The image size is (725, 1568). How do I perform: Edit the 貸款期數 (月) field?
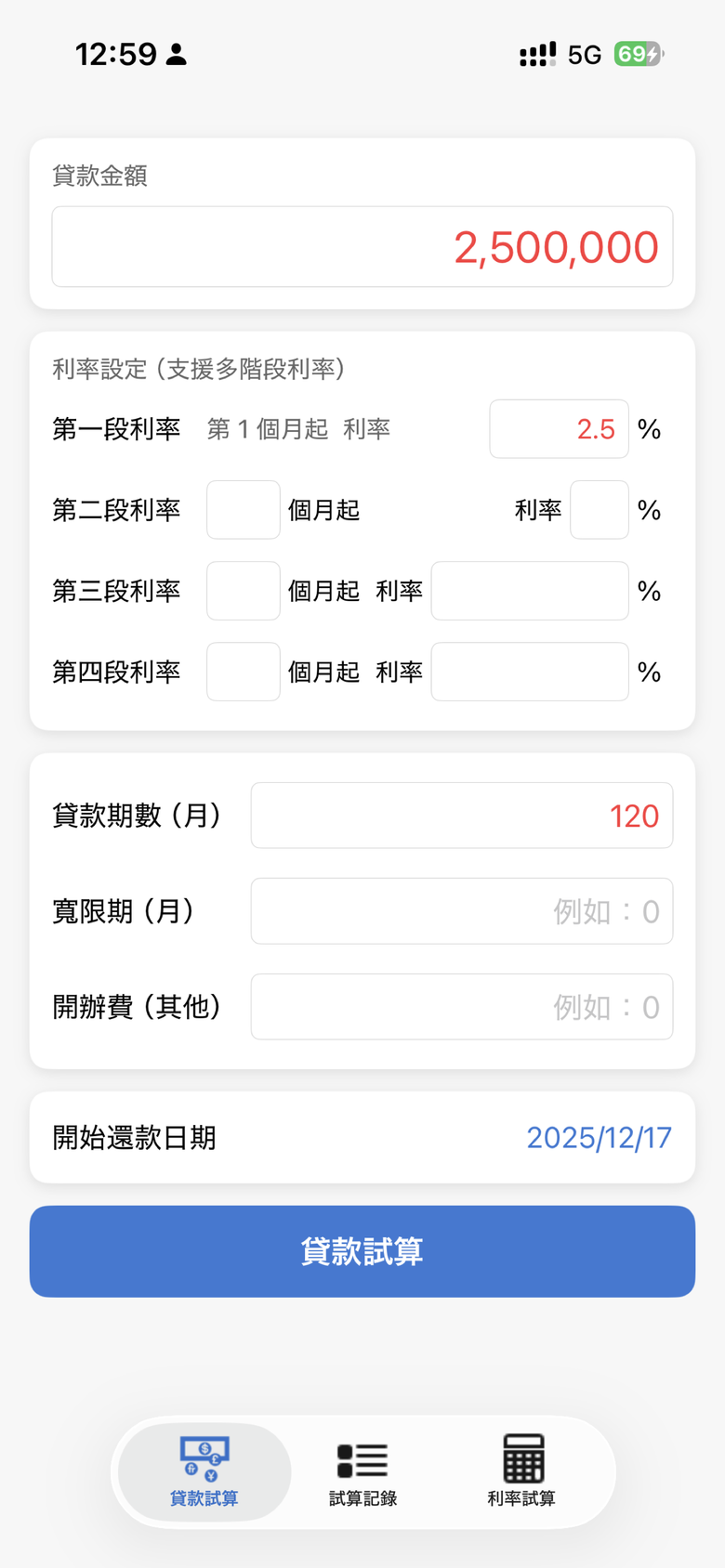461,816
